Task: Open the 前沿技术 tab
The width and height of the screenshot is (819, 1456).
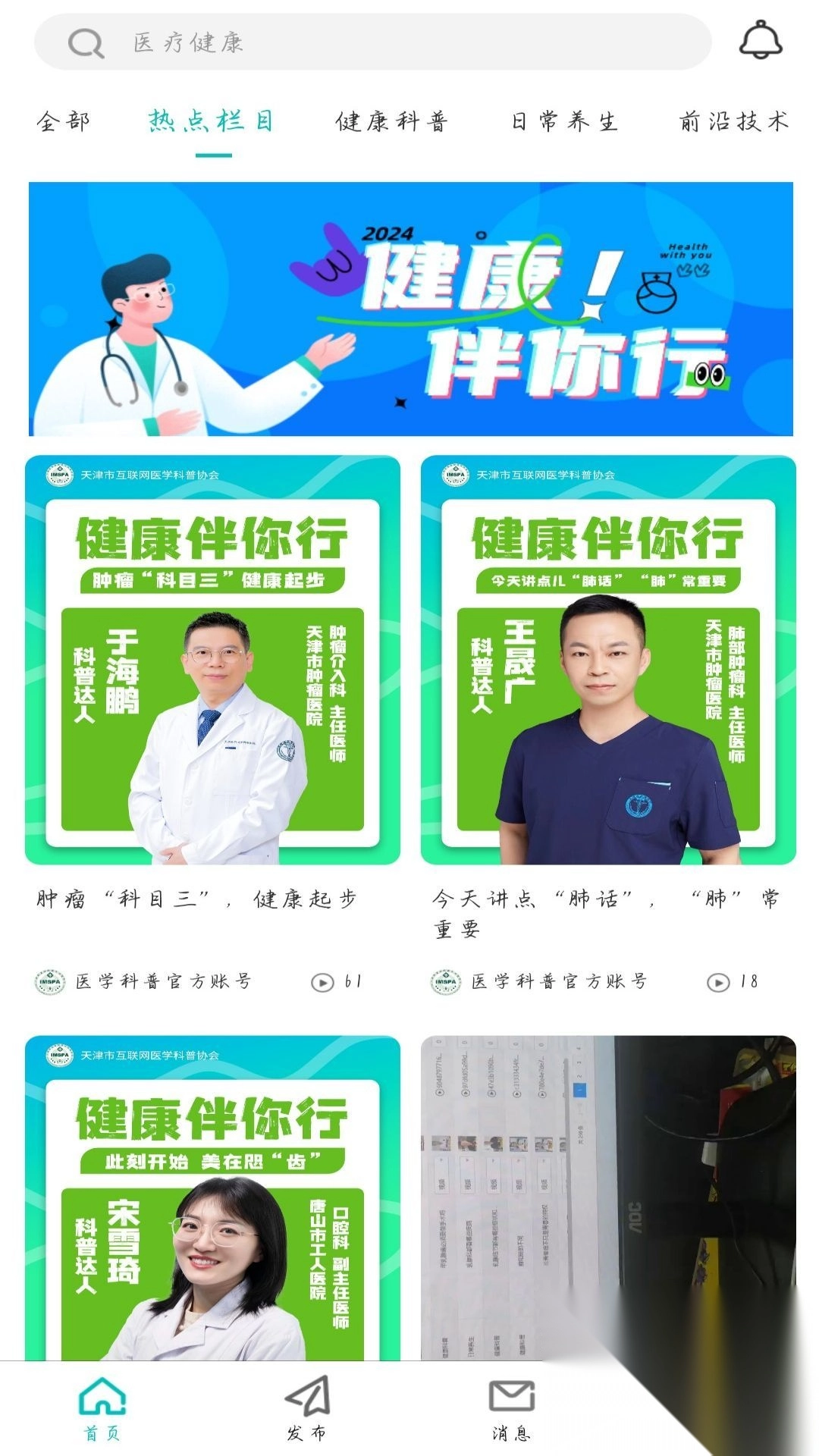Action: (733, 120)
